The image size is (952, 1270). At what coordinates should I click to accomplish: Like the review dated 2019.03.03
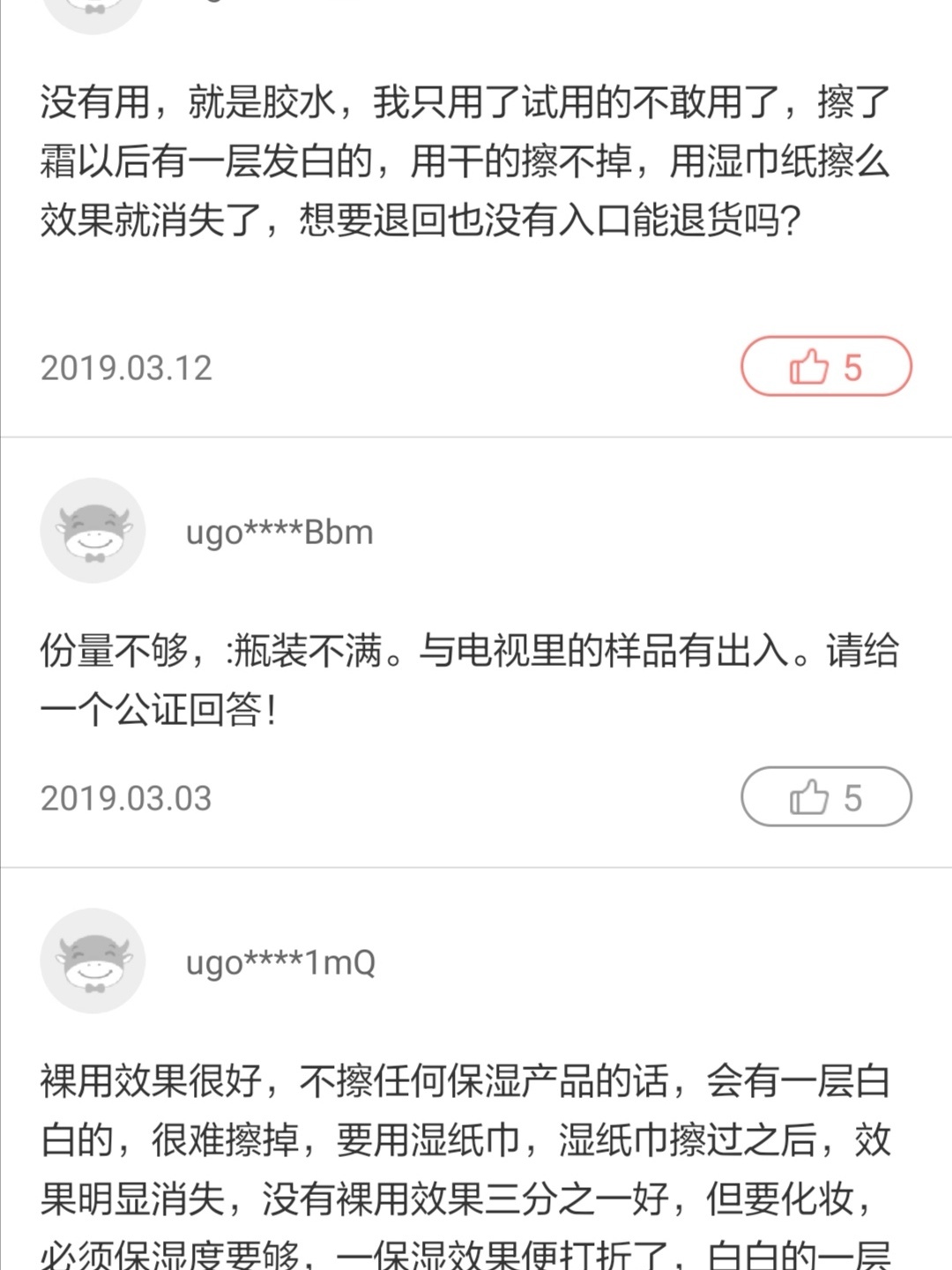(x=825, y=797)
